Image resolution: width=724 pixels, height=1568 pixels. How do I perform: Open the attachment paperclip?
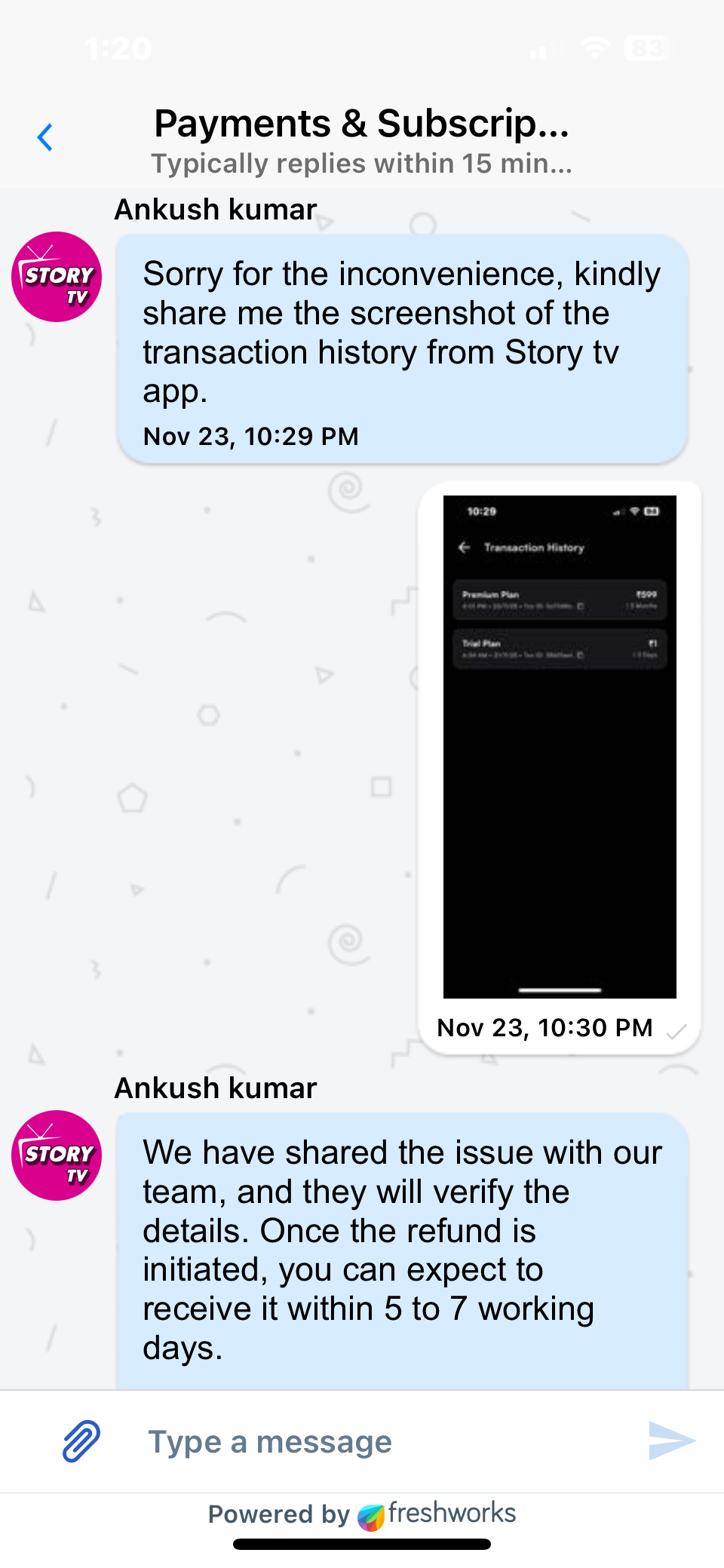click(x=81, y=1441)
